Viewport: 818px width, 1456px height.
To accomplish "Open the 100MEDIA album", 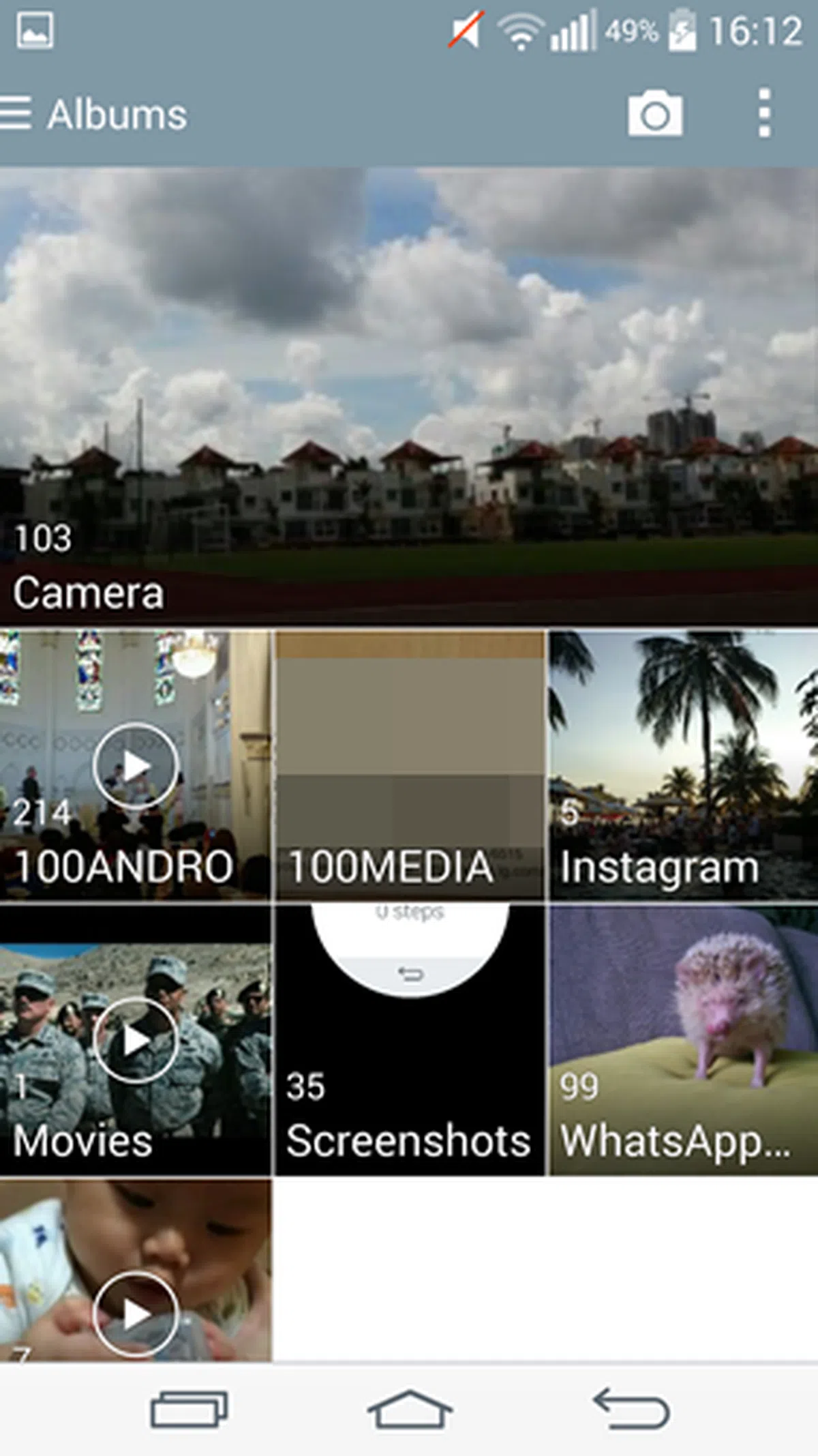I will [410, 765].
